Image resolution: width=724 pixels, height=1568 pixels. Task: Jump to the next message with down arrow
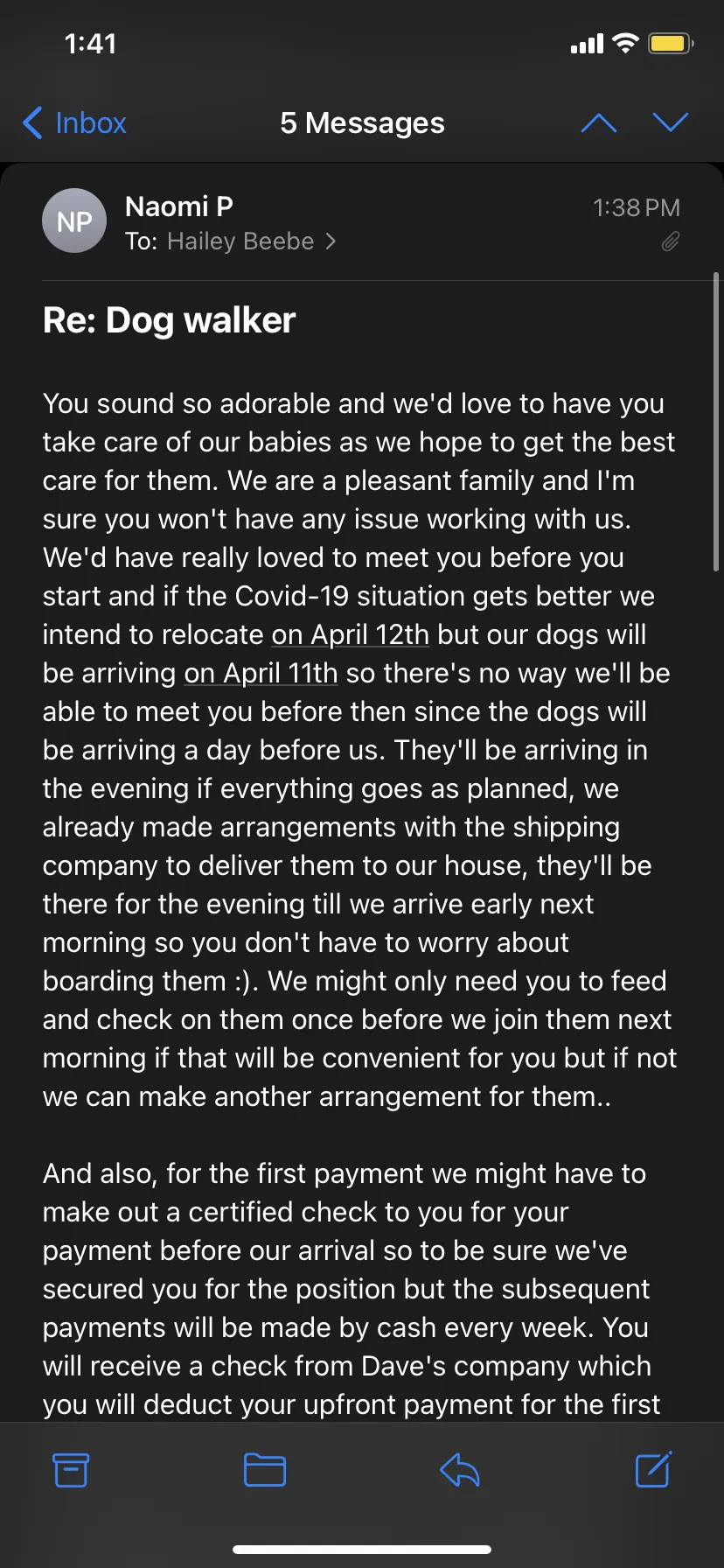[671, 122]
